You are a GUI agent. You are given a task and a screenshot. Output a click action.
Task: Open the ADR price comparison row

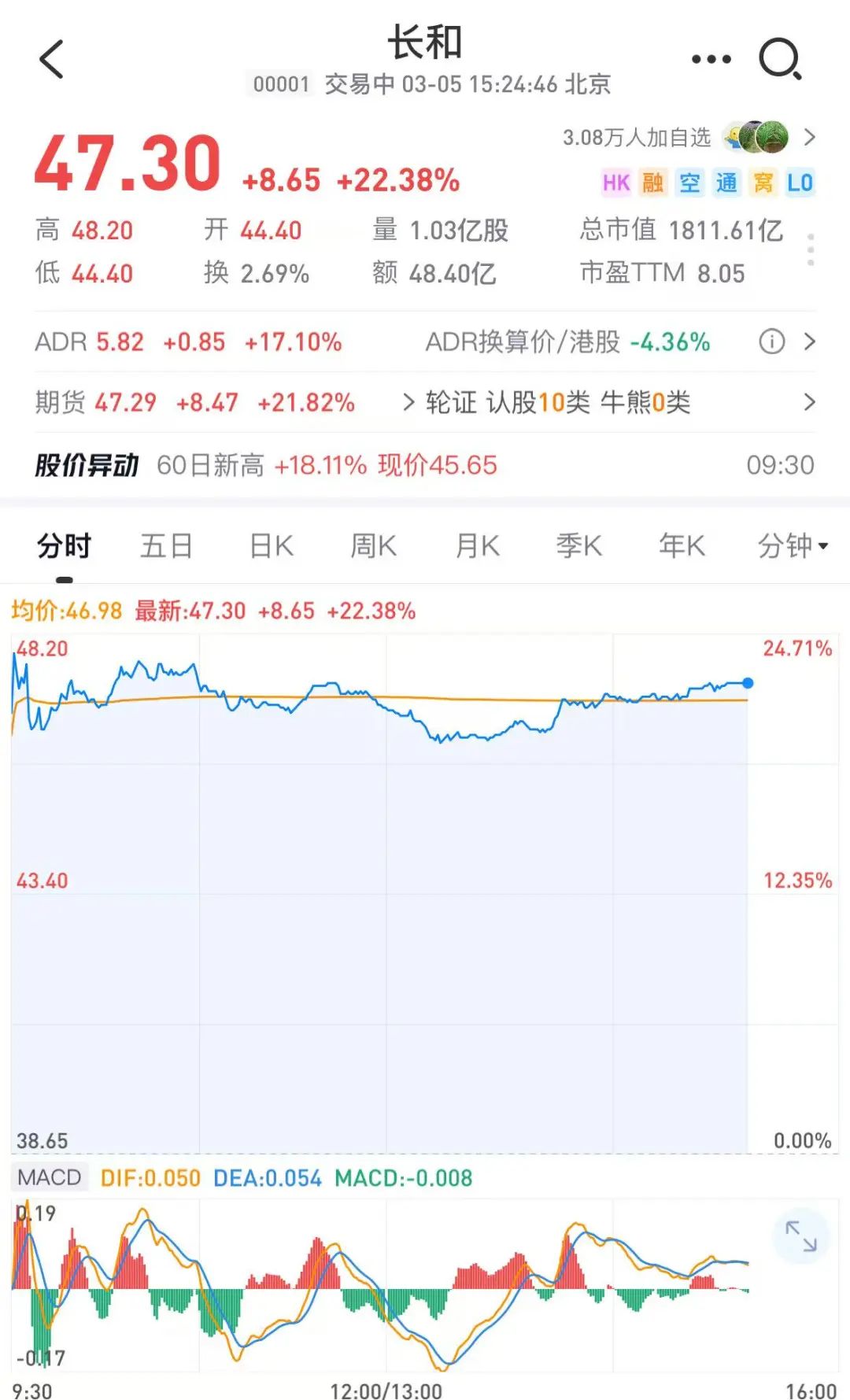425,342
